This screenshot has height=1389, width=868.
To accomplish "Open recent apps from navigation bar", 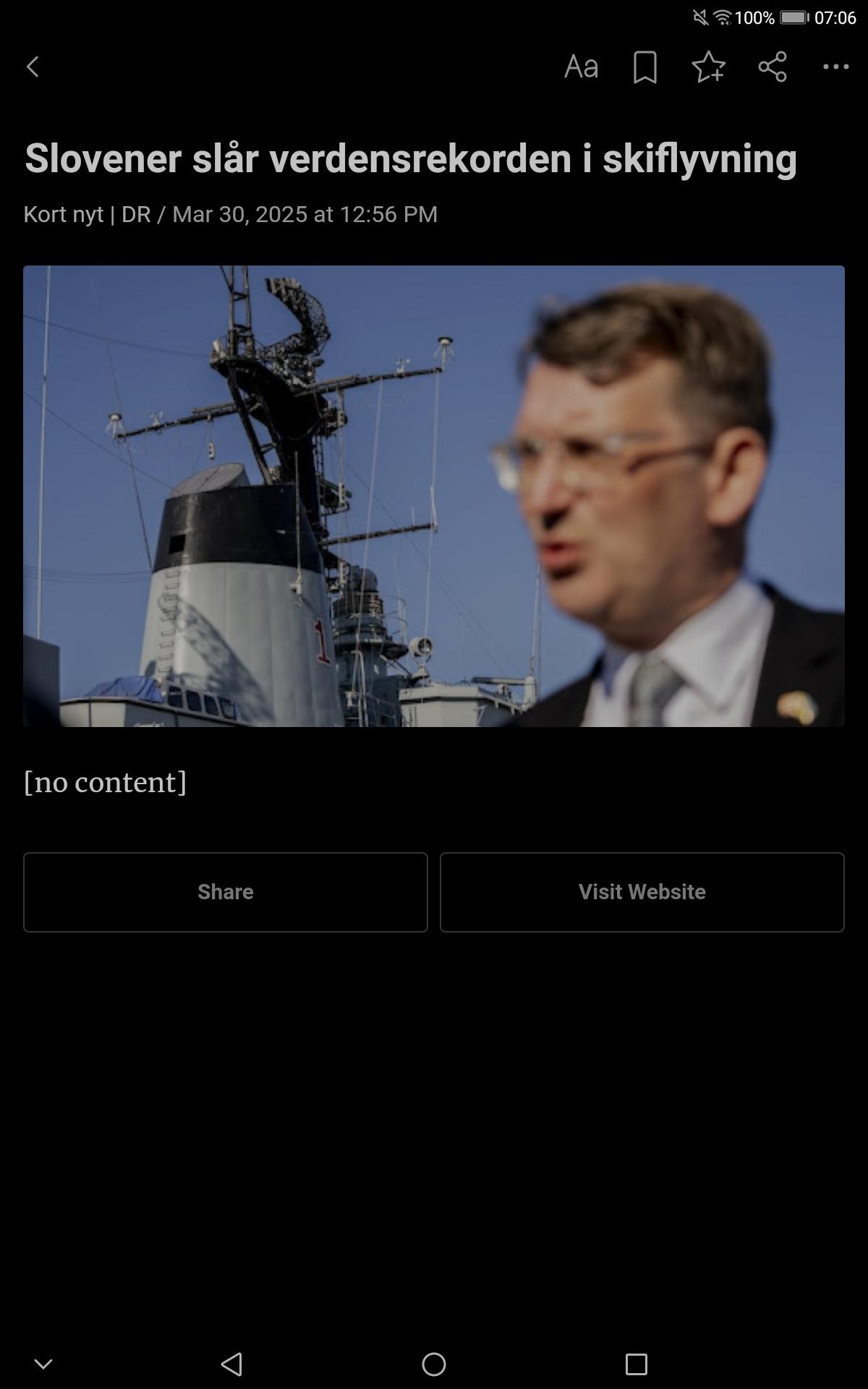I will click(637, 1364).
